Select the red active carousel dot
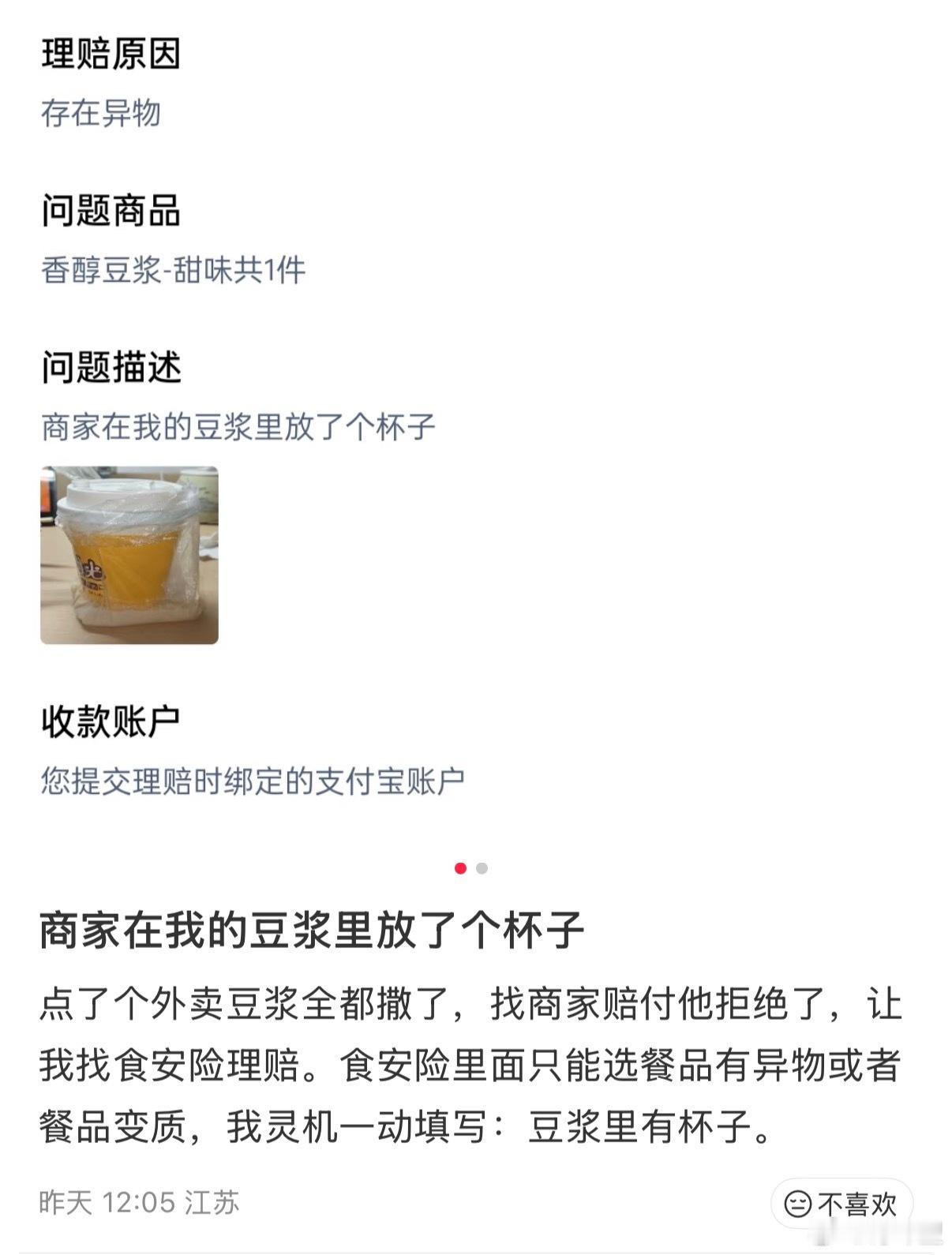 coord(462,867)
